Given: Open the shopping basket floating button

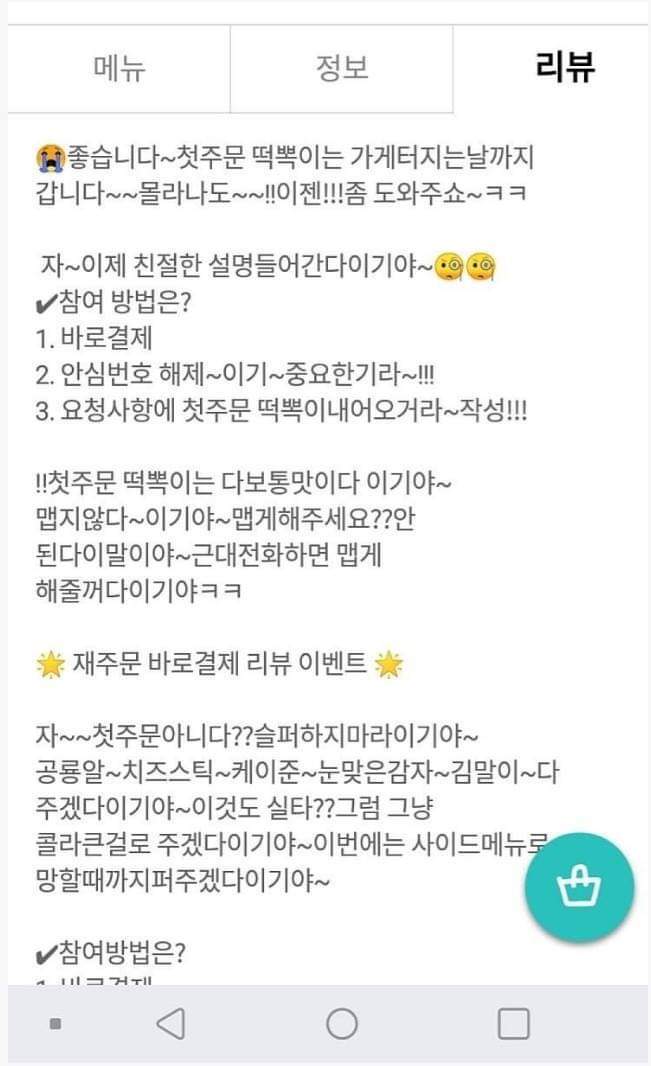Looking at the screenshot, I should [x=580, y=887].
